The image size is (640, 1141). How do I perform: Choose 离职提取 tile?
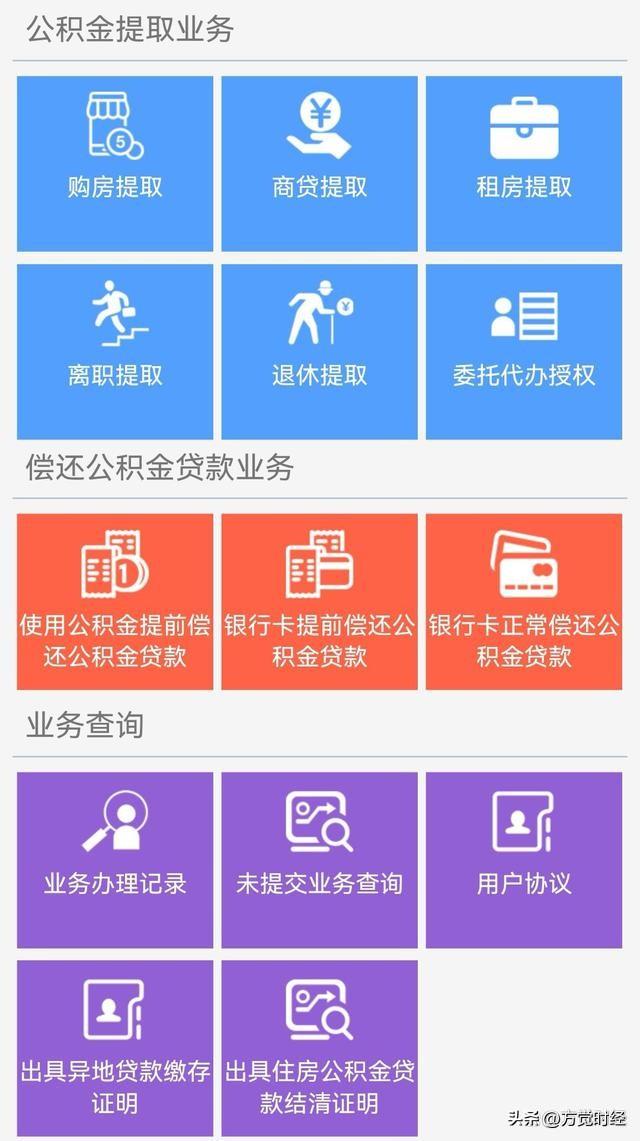tap(115, 352)
